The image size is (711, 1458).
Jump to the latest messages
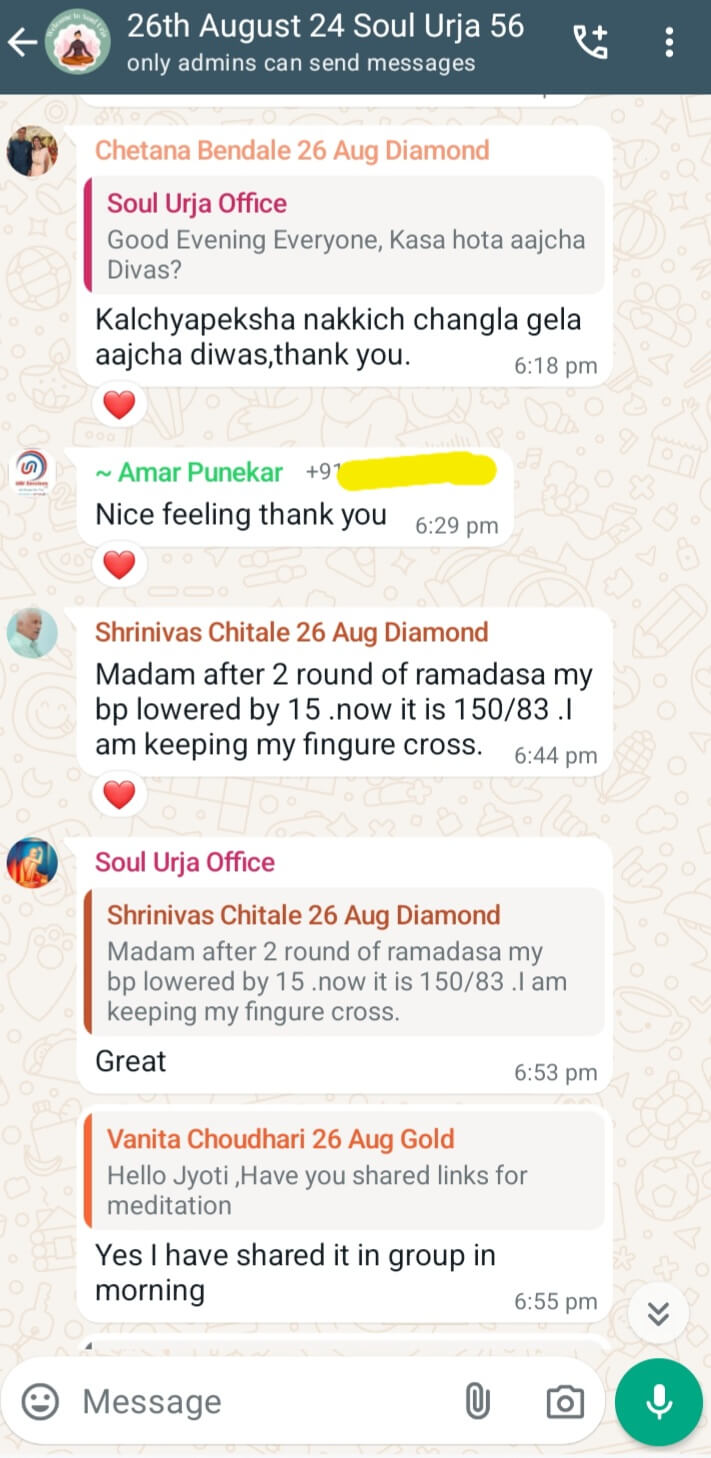pyautogui.click(x=658, y=1312)
